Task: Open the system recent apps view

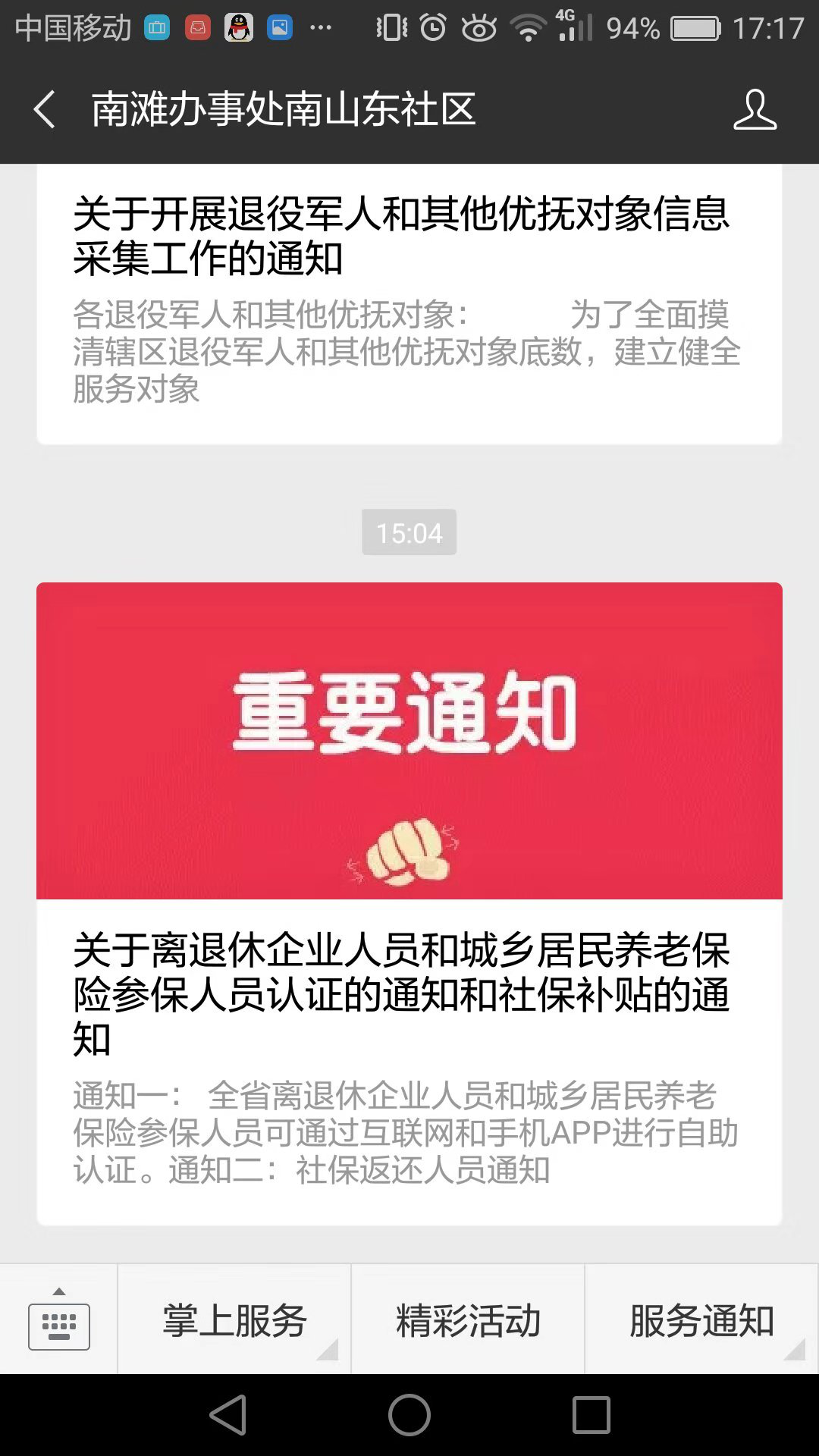Action: pyautogui.click(x=591, y=1415)
